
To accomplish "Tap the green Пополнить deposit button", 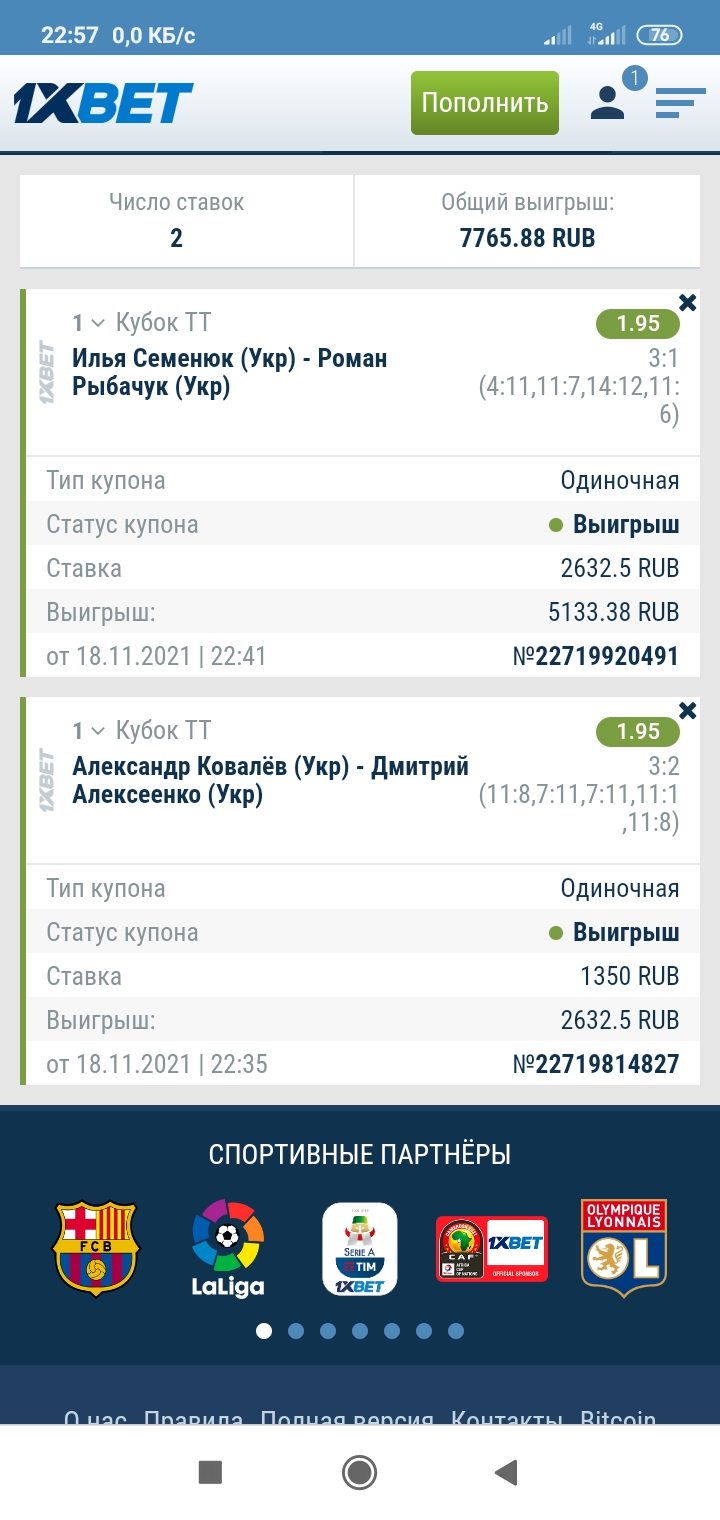I will (485, 103).
